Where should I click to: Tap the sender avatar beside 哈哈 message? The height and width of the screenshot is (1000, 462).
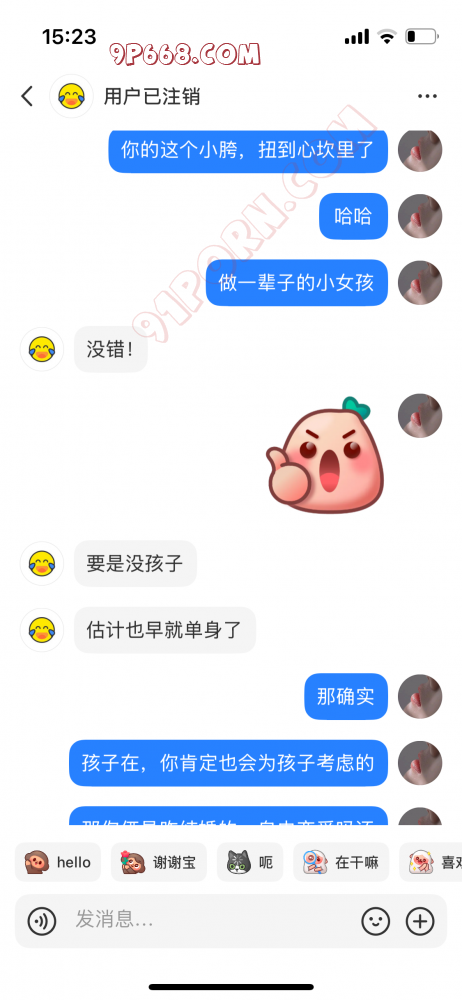point(420,216)
